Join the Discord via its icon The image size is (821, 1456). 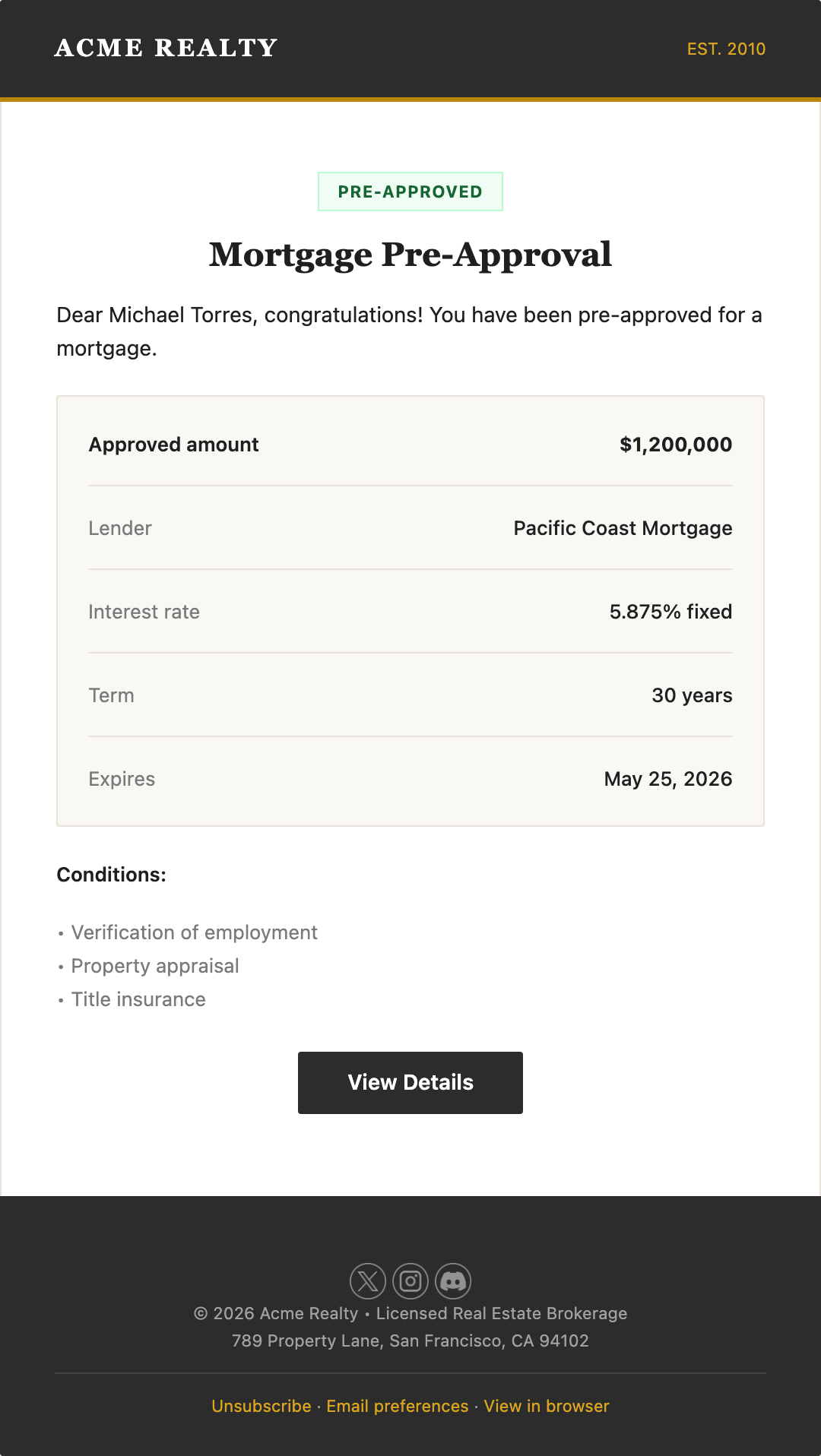tap(455, 1280)
